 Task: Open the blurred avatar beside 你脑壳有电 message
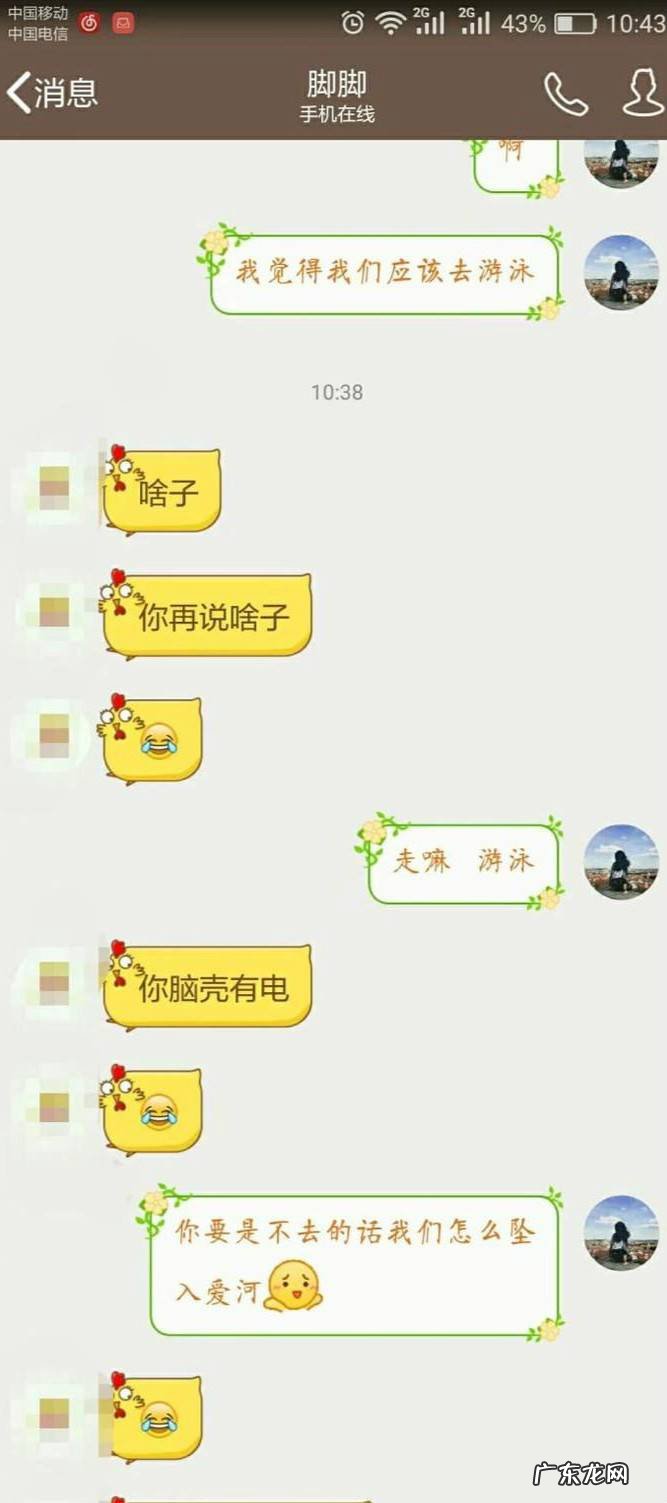54,984
